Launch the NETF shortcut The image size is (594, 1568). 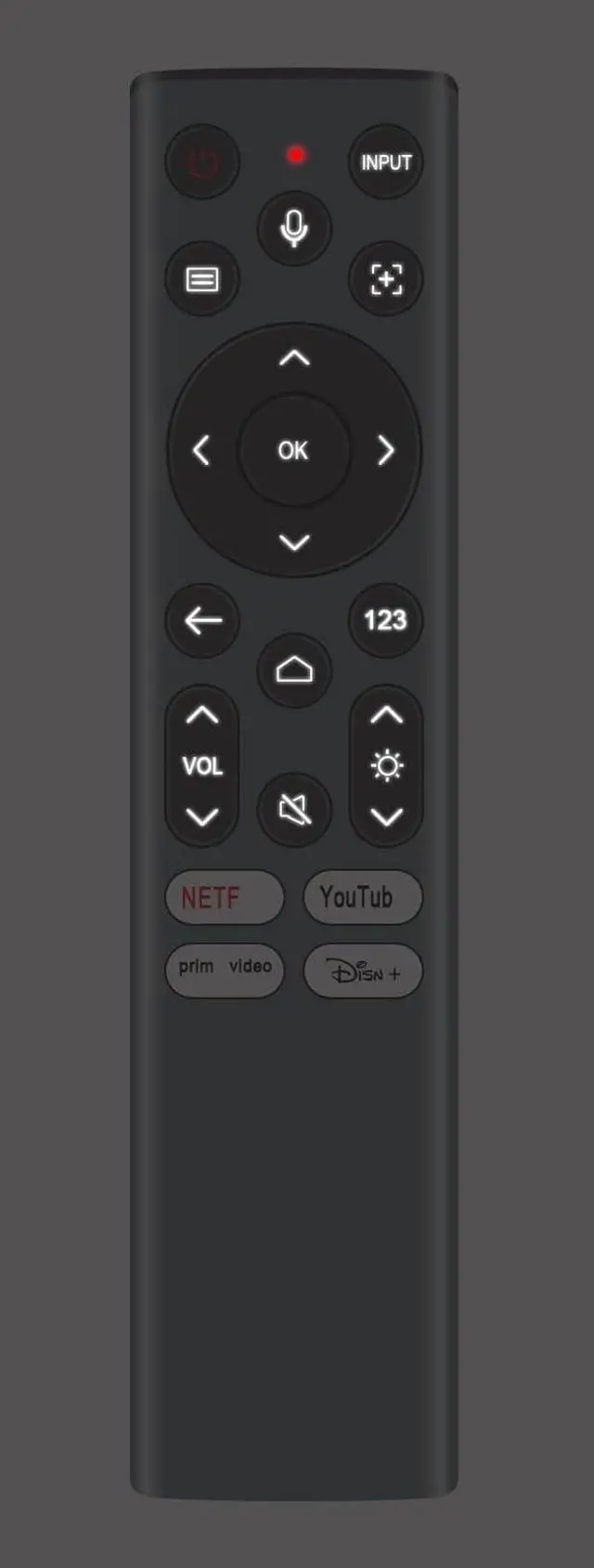[225, 897]
